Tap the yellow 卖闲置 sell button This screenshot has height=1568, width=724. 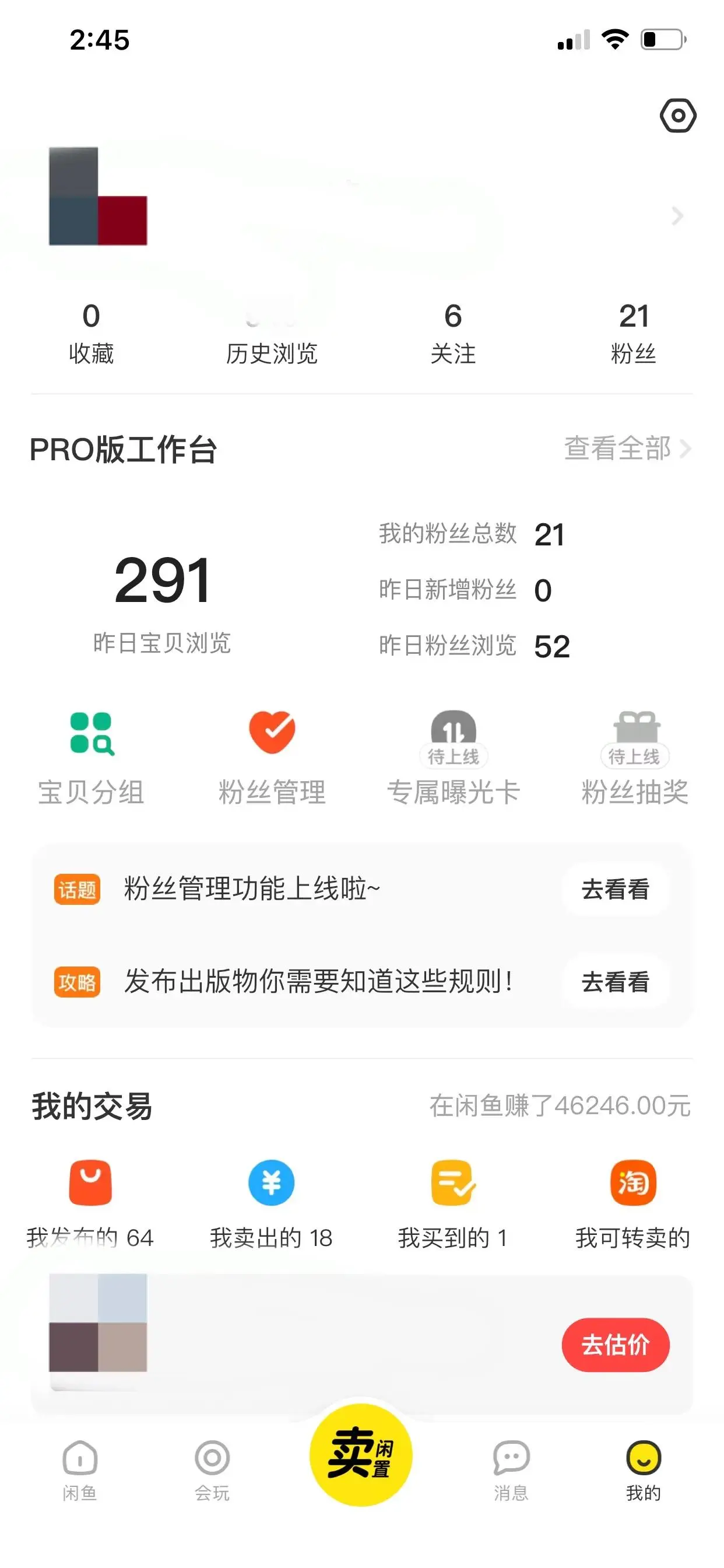pyautogui.click(x=361, y=1454)
